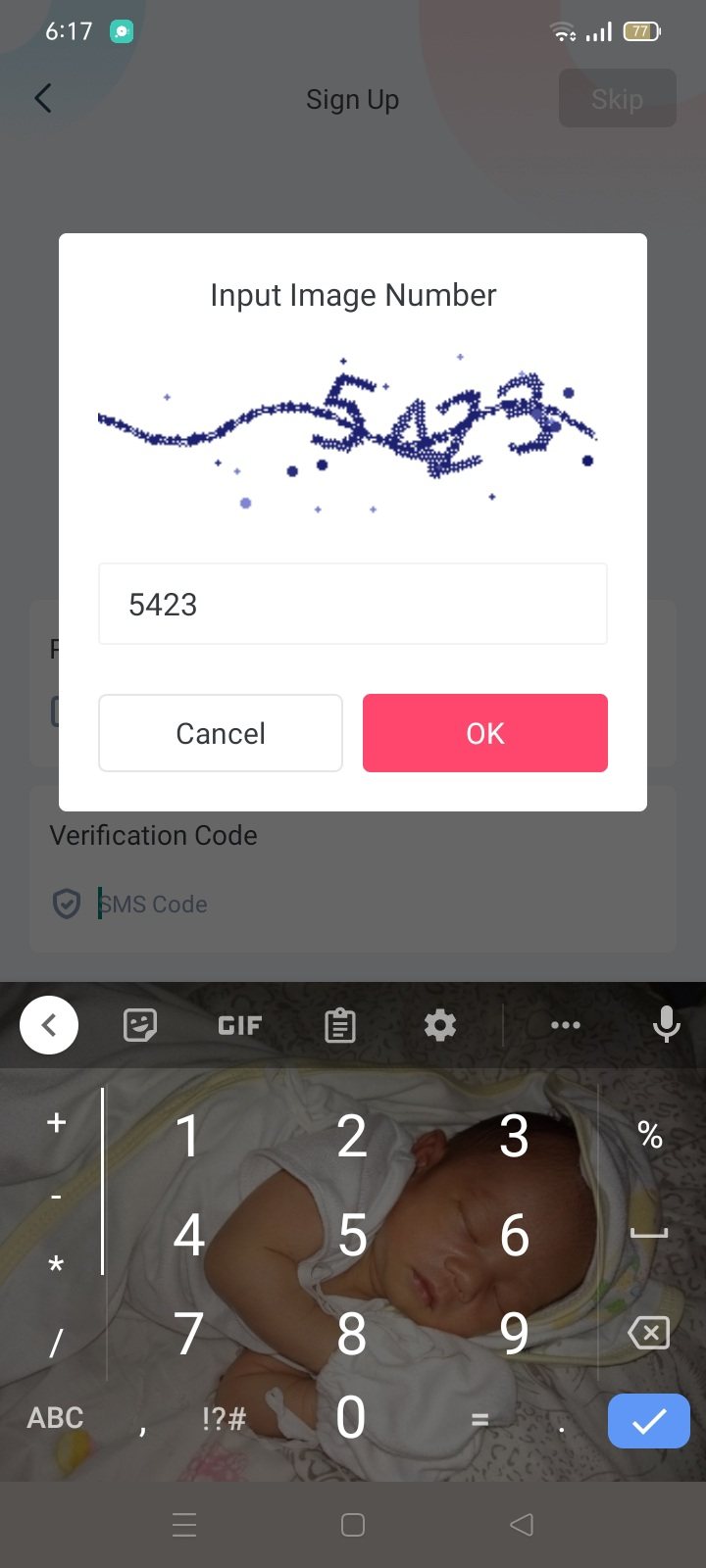The image size is (706, 1568).
Task: Collapse the keyboard toolbar with back arrow
Action: click(x=49, y=1025)
